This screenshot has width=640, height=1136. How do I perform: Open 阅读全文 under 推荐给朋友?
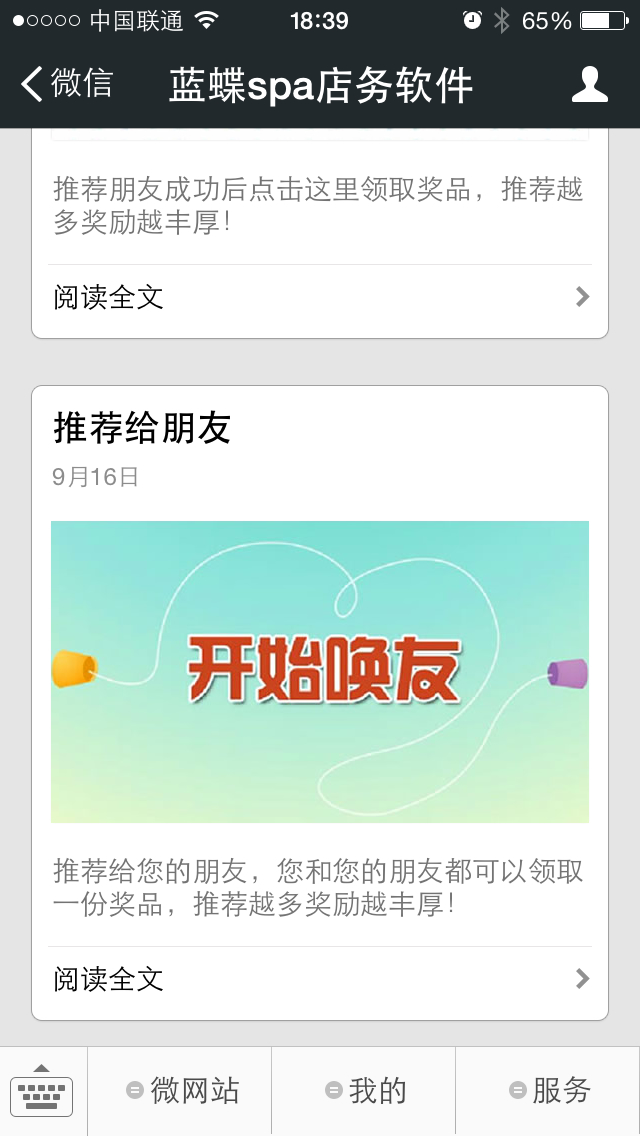tap(320, 979)
